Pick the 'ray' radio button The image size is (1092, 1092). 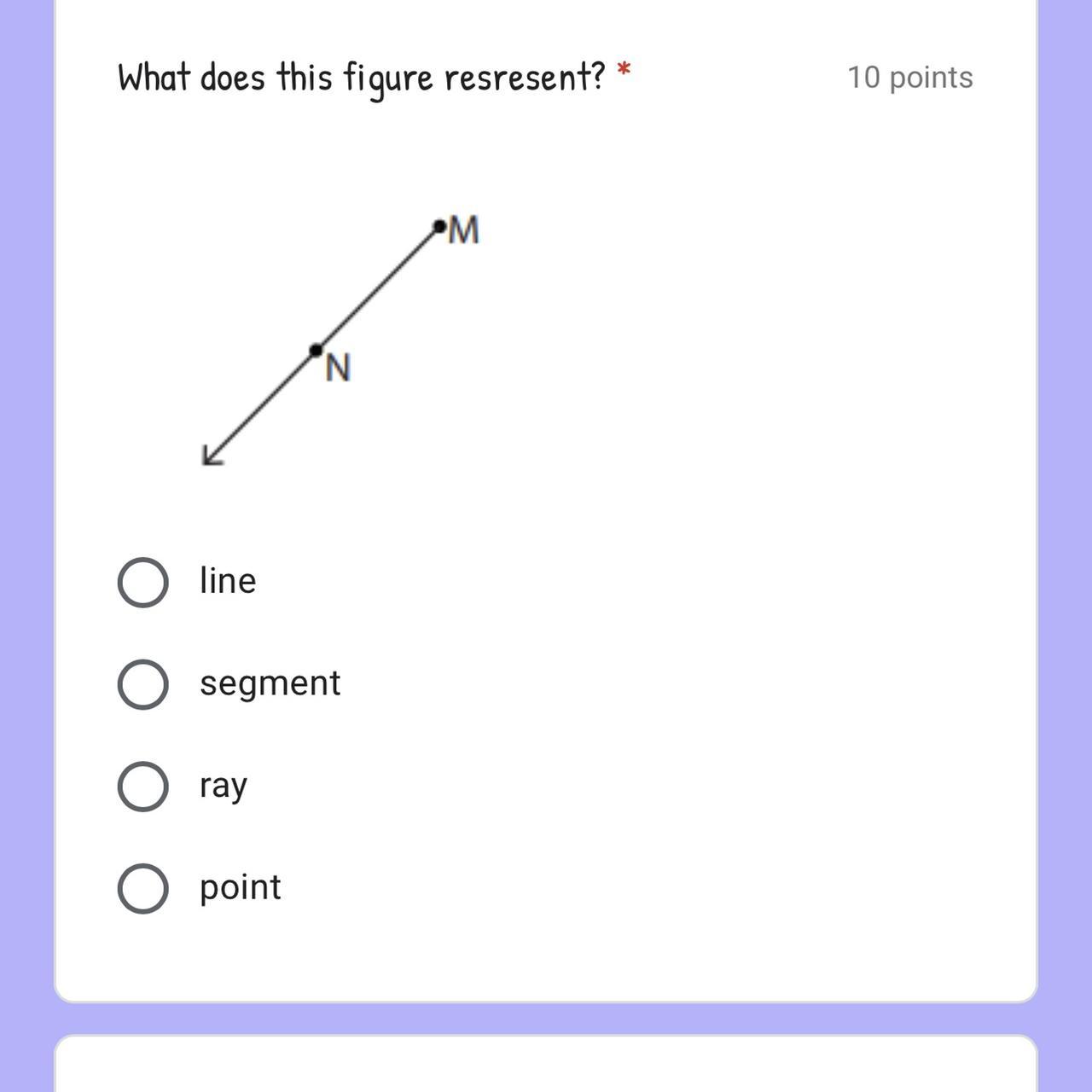click(x=142, y=787)
